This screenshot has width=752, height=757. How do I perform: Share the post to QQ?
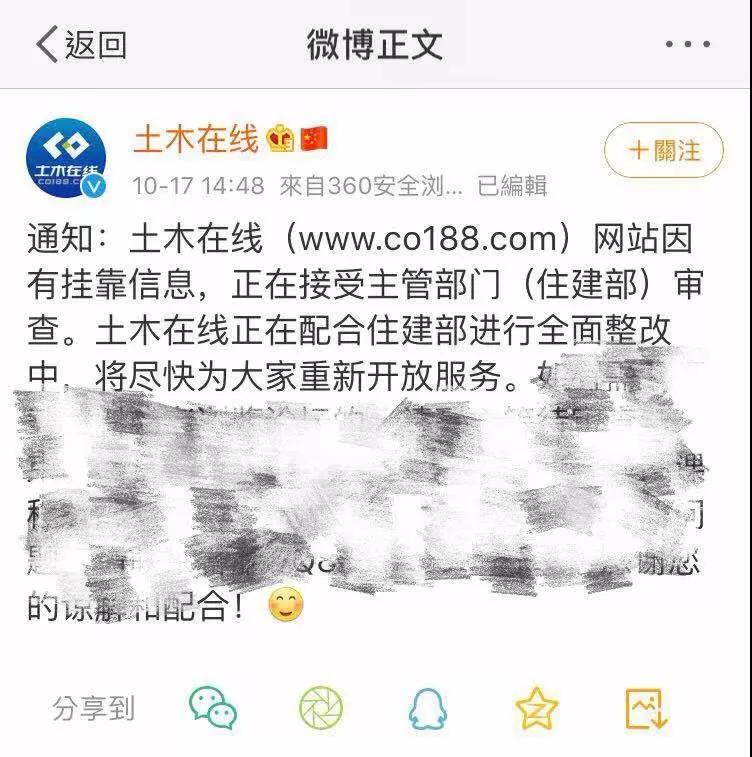point(428,708)
